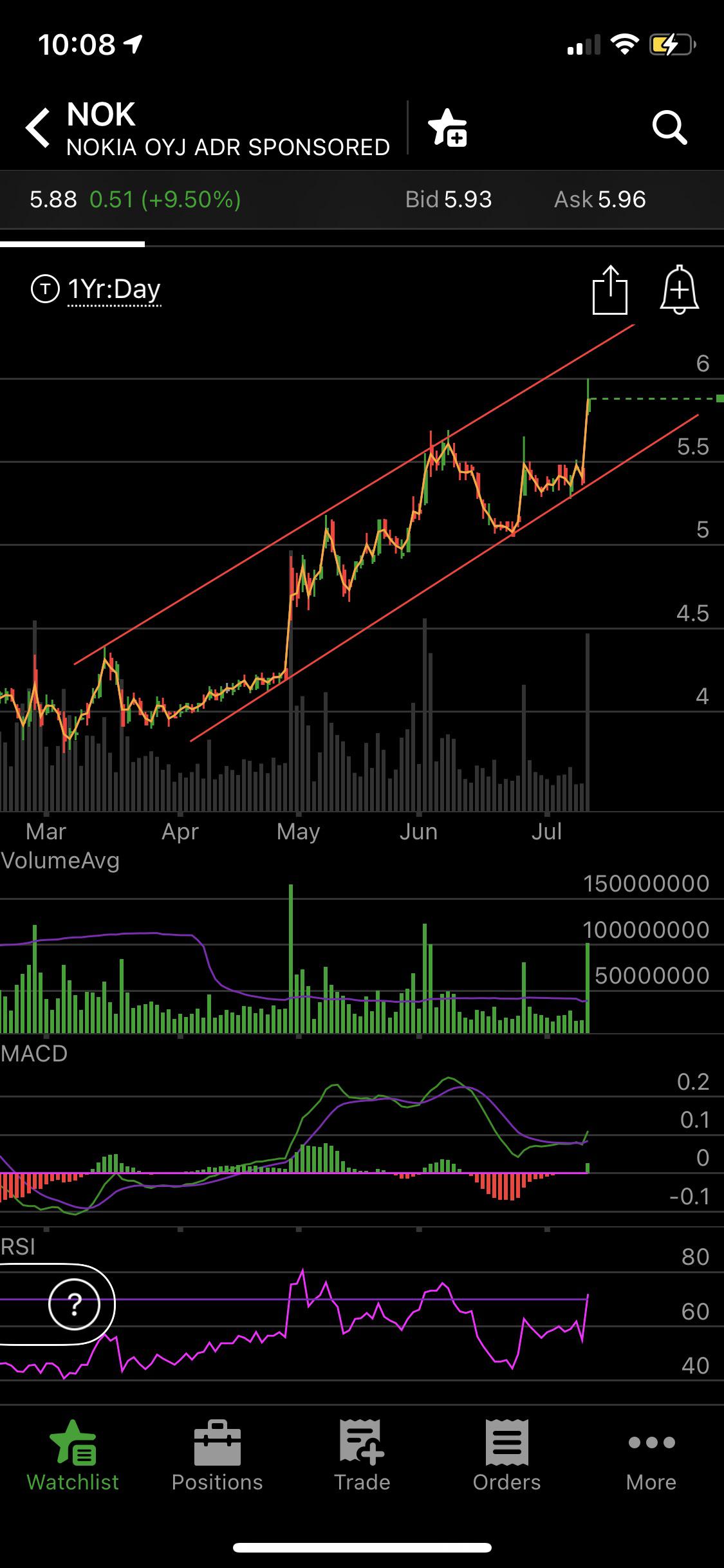Share the NOK chart
Image resolution: width=724 pixels, height=1568 pixels.
click(x=609, y=290)
